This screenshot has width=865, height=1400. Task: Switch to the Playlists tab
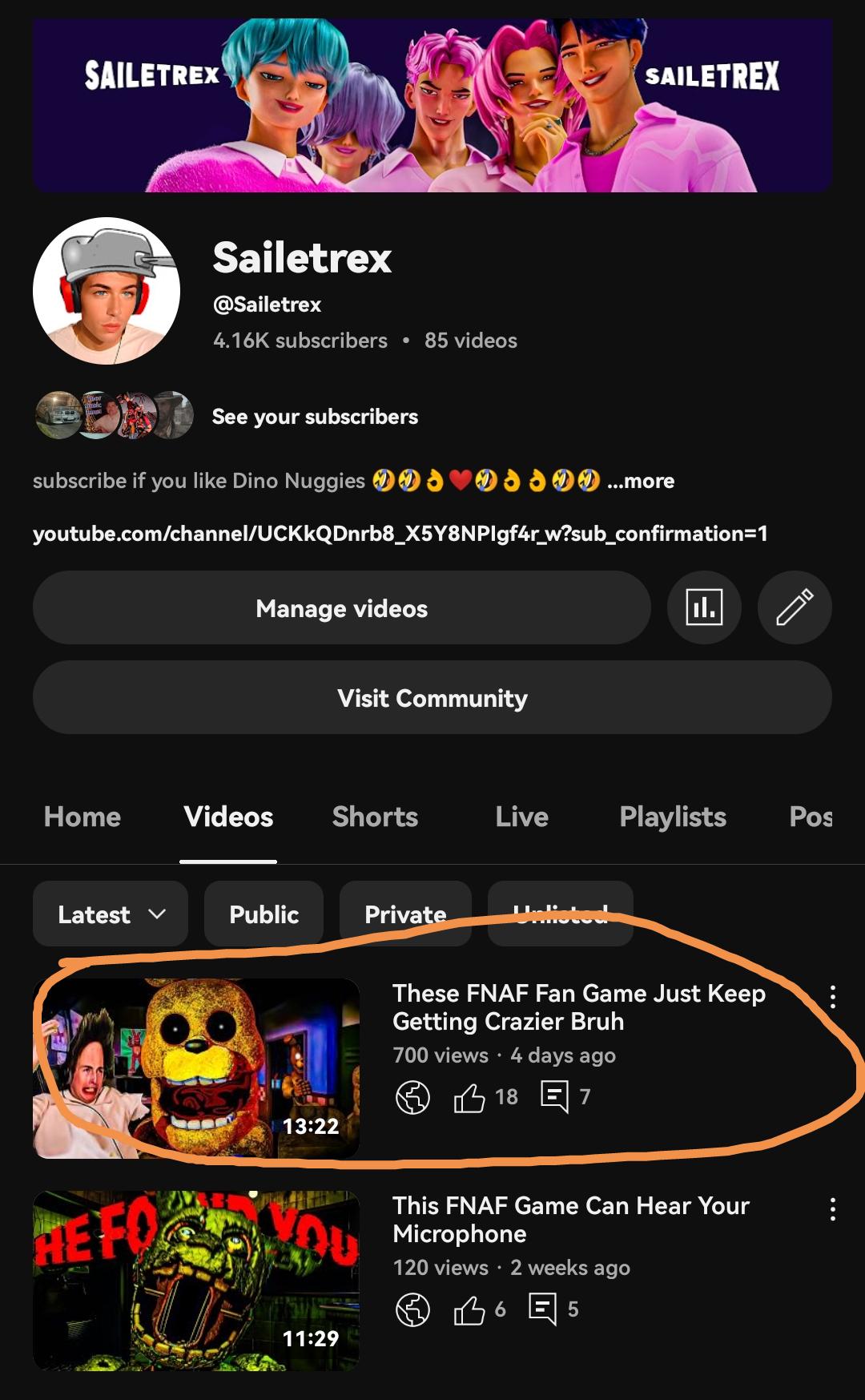click(672, 817)
